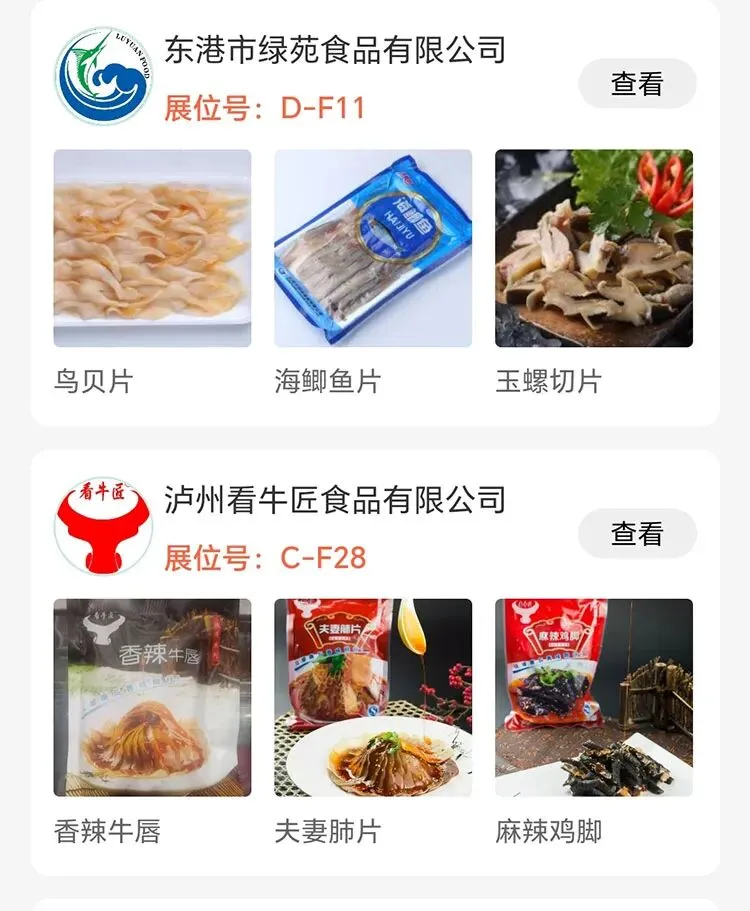750x911 pixels.
Task: Open the 鸟贝片 product image
Action: (x=152, y=248)
